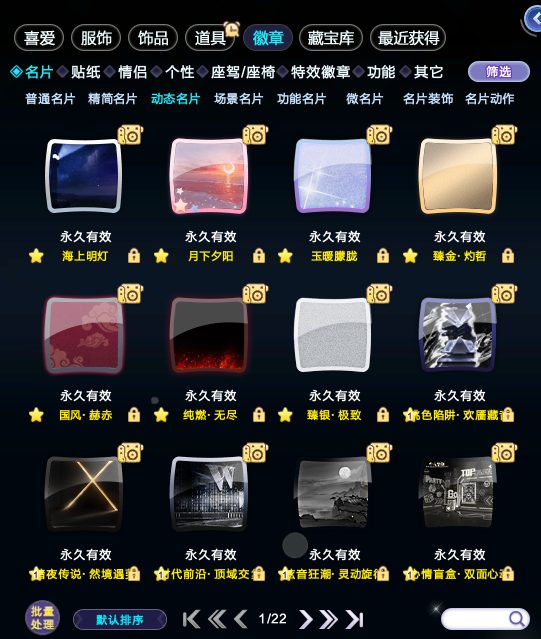This screenshot has width=541, height=639.
Task: Tap the lock icon next to 玉暖朦胧
Action: pyautogui.click(x=383, y=256)
